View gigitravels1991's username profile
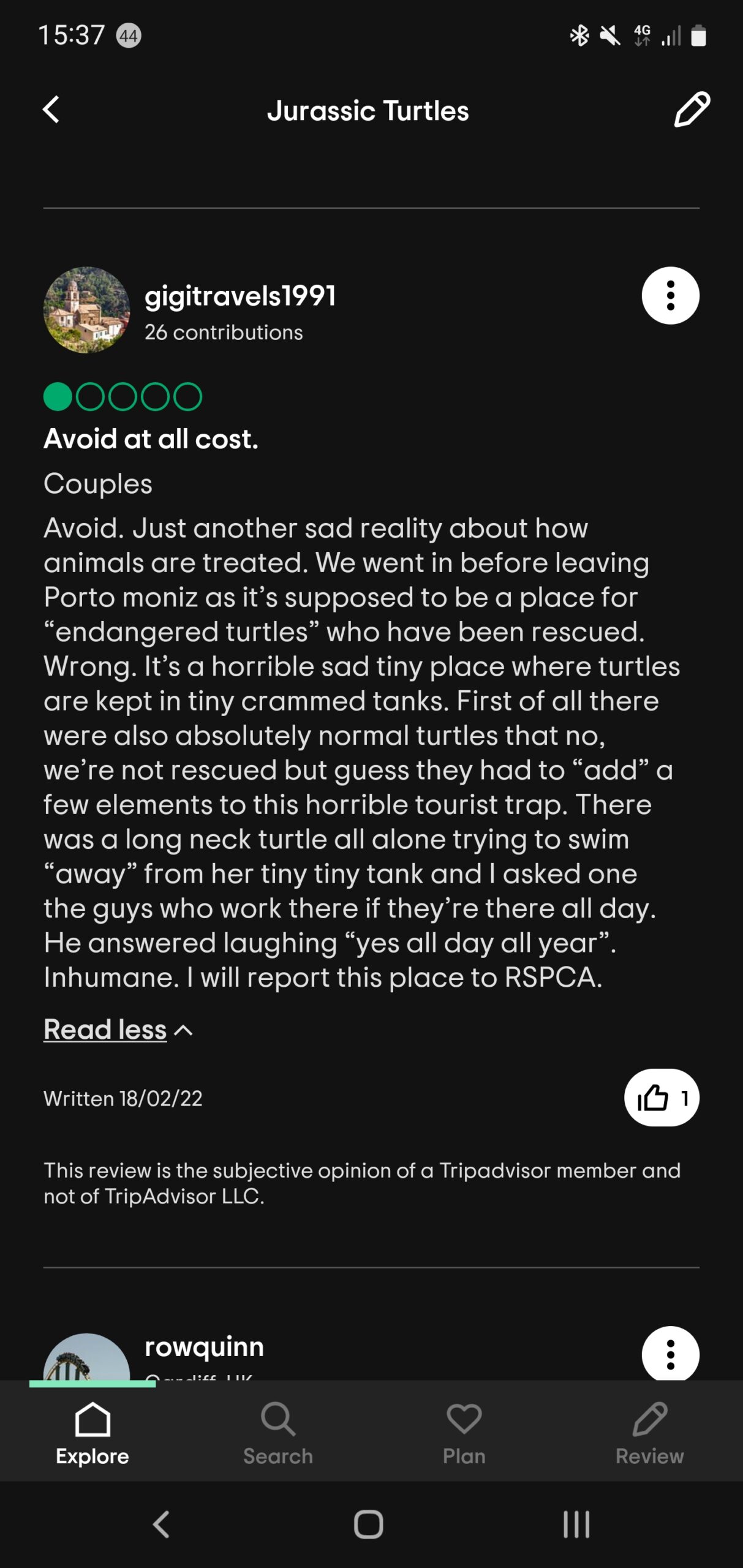Image resolution: width=743 pixels, height=1568 pixels. 240,296
